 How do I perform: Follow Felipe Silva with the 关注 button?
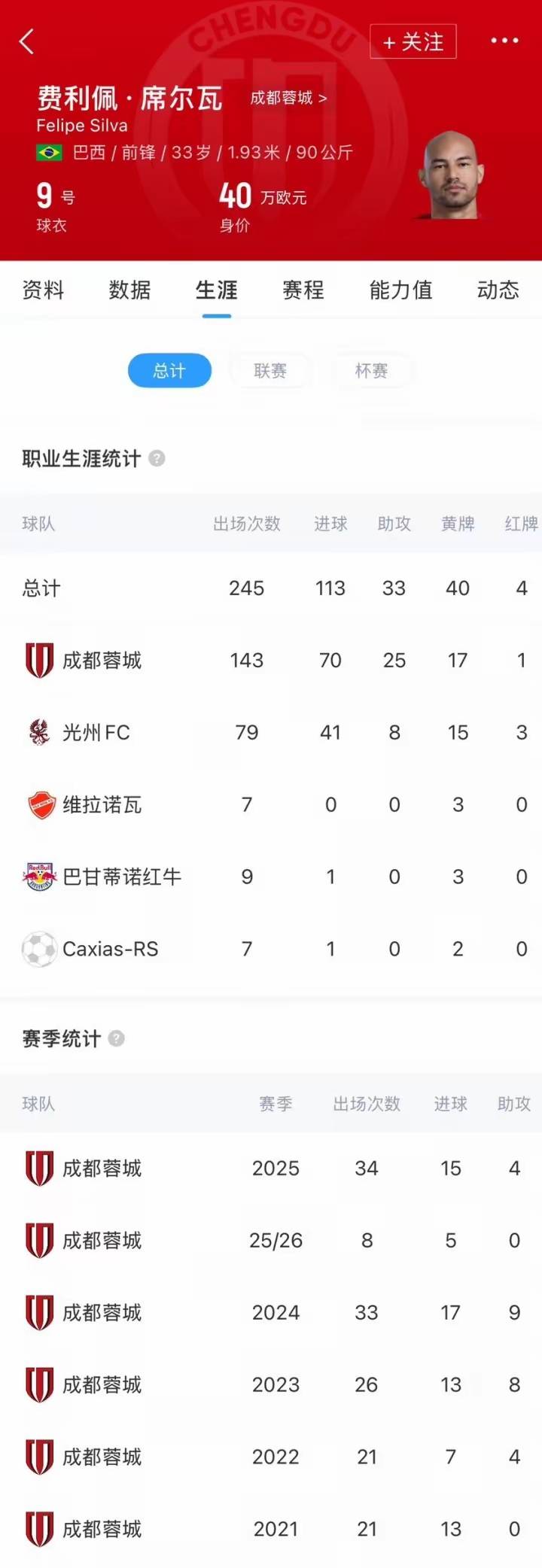pyautogui.click(x=413, y=42)
